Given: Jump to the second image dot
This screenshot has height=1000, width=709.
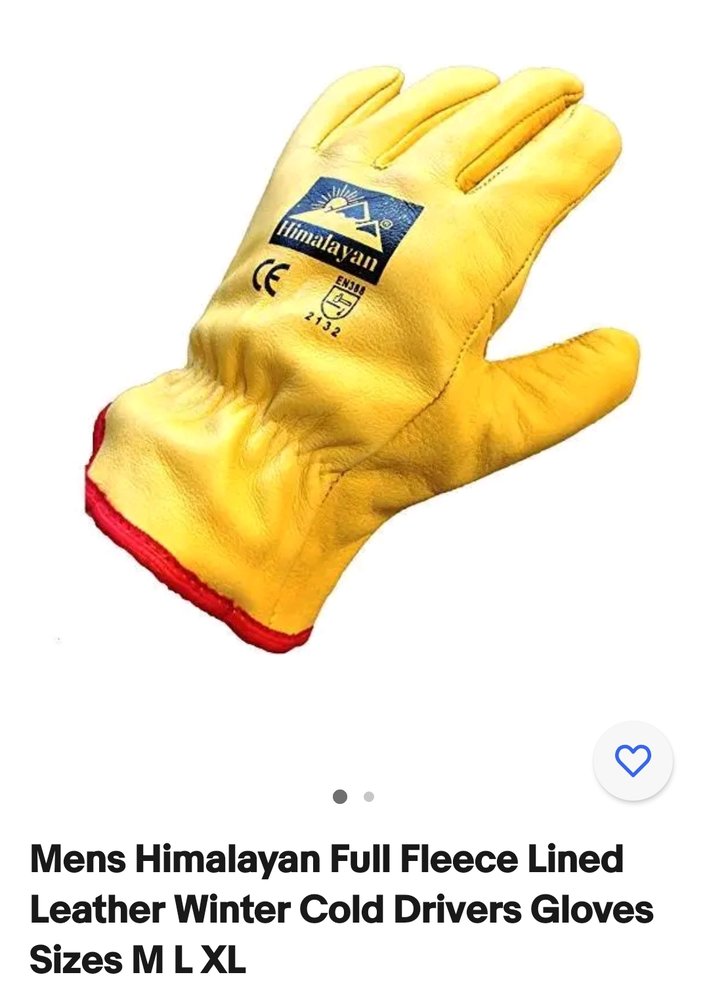Looking at the screenshot, I should click(369, 797).
